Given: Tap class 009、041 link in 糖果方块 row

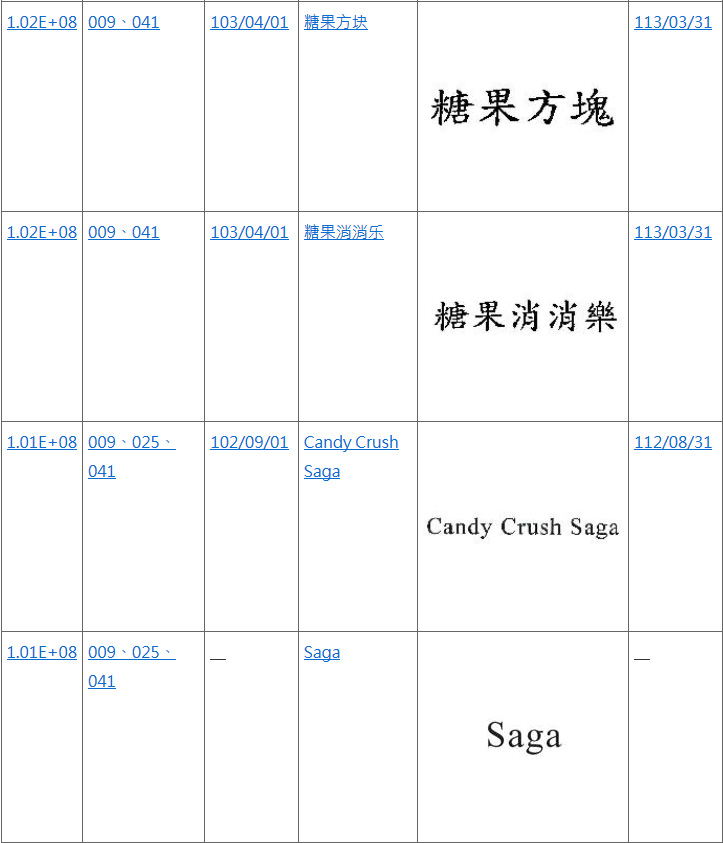Looking at the screenshot, I should click(x=124, y=22).
